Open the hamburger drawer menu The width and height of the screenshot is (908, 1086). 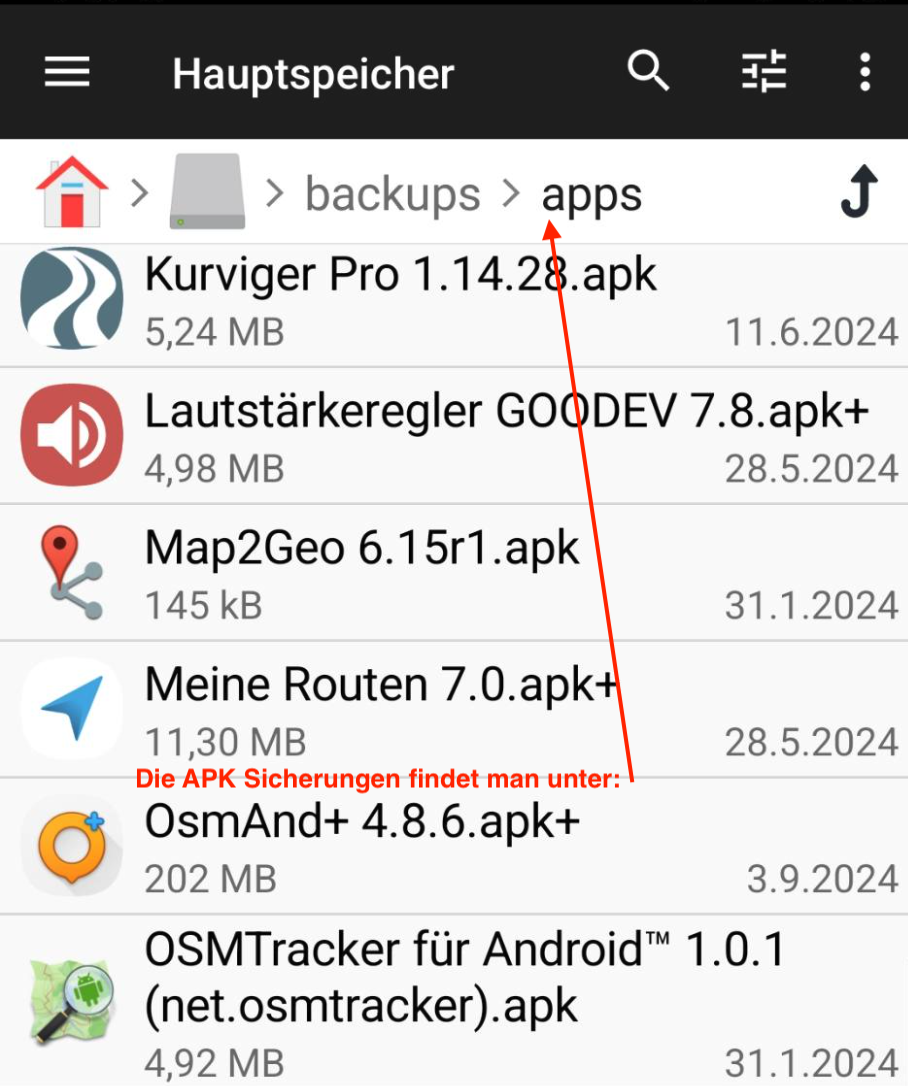point(67,73)
